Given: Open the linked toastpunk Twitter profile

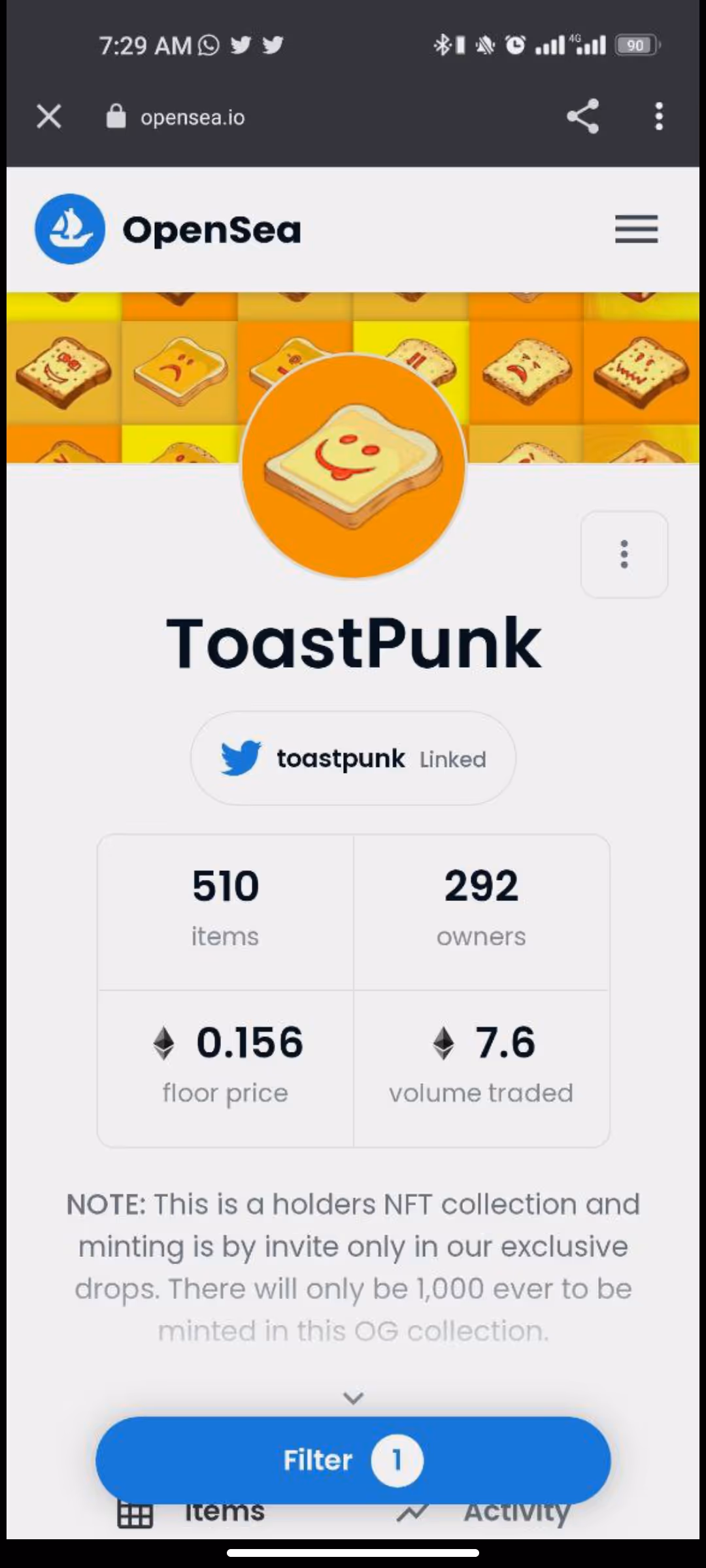Looking at the screenshot, I should click(353, 759).
